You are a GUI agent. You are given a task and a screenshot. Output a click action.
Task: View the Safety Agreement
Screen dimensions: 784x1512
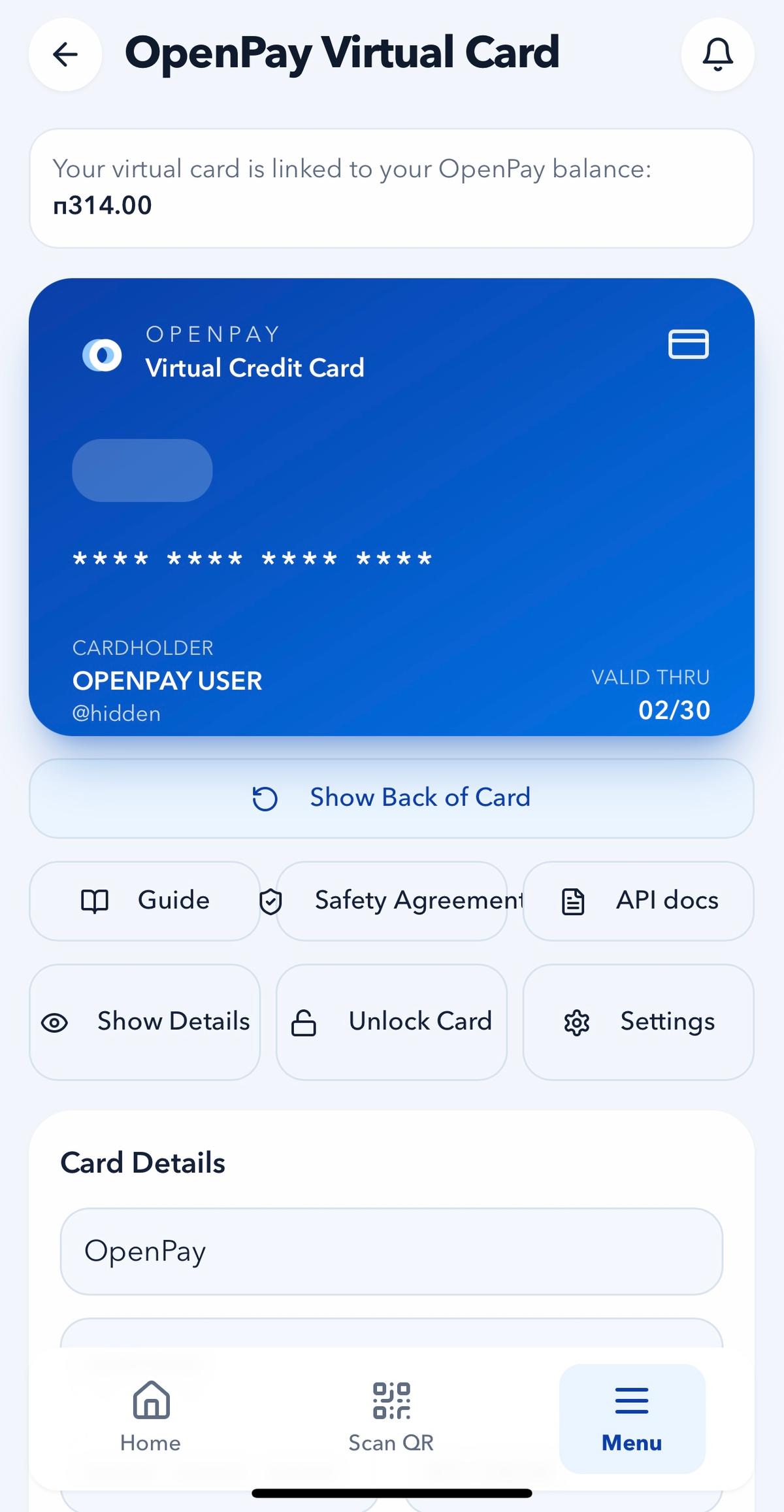point(391,901)
